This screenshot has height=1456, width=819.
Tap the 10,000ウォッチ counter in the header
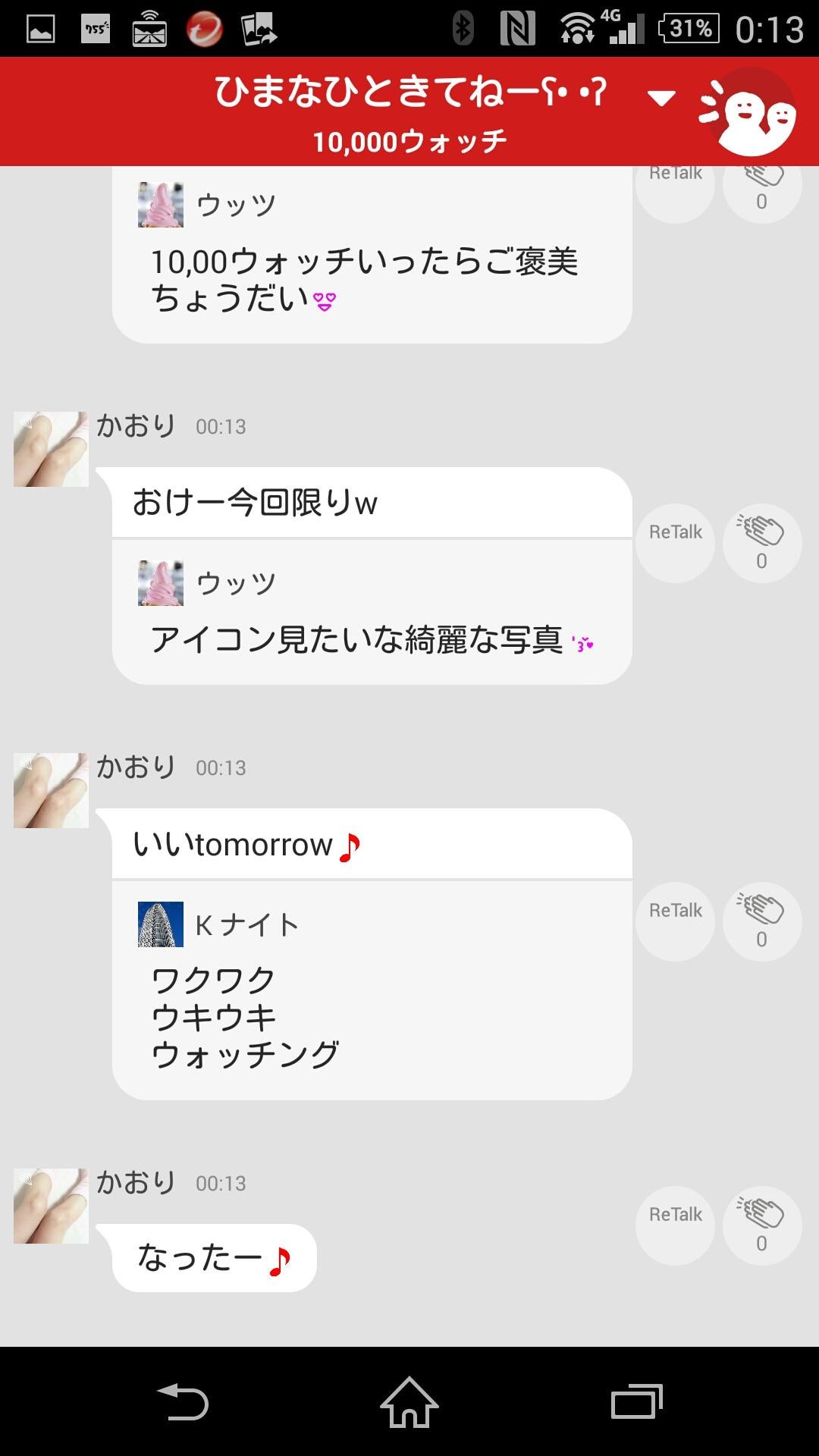point(409,140)
